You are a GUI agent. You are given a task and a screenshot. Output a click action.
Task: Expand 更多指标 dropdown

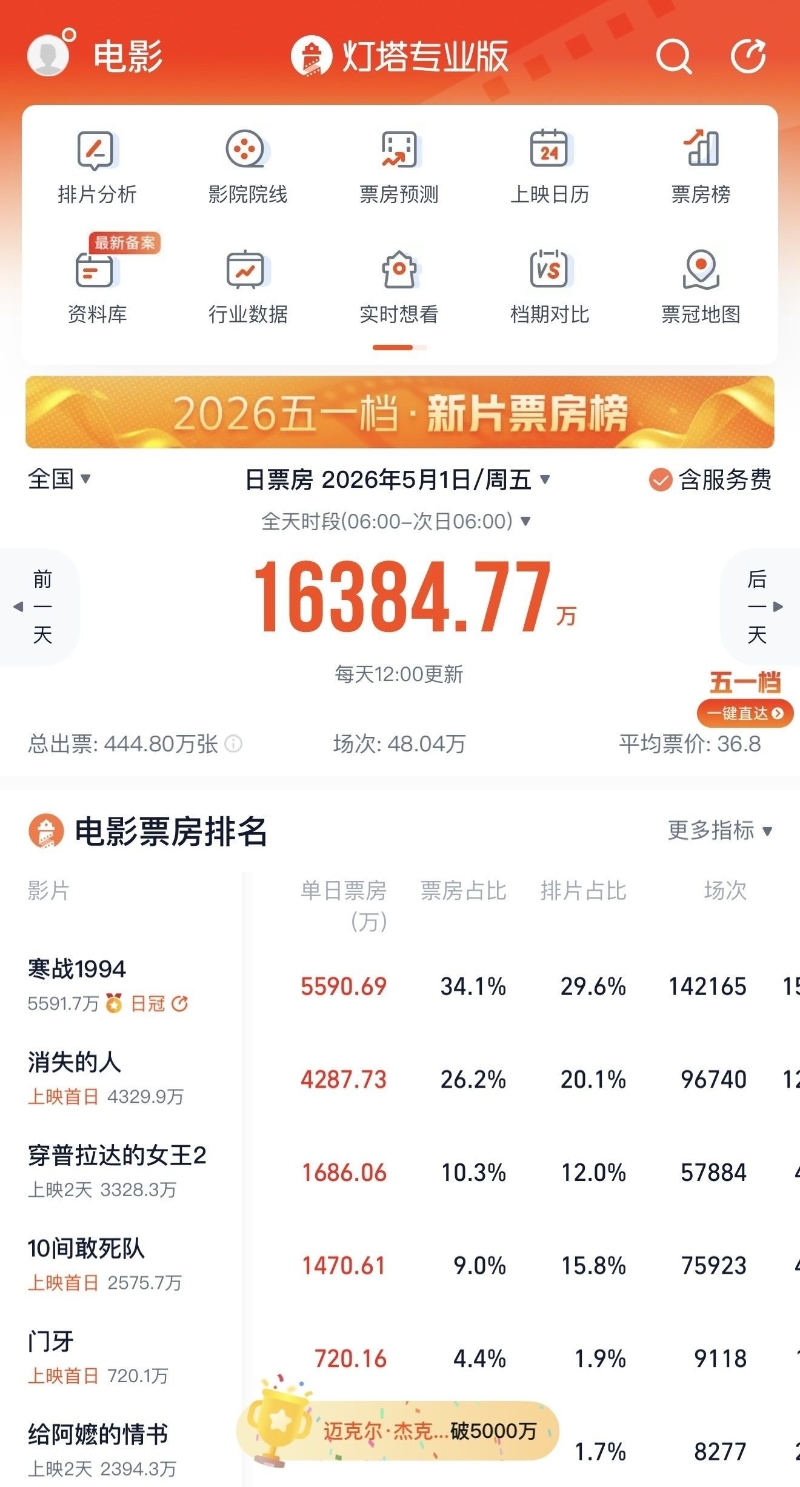tap(720, 830)
